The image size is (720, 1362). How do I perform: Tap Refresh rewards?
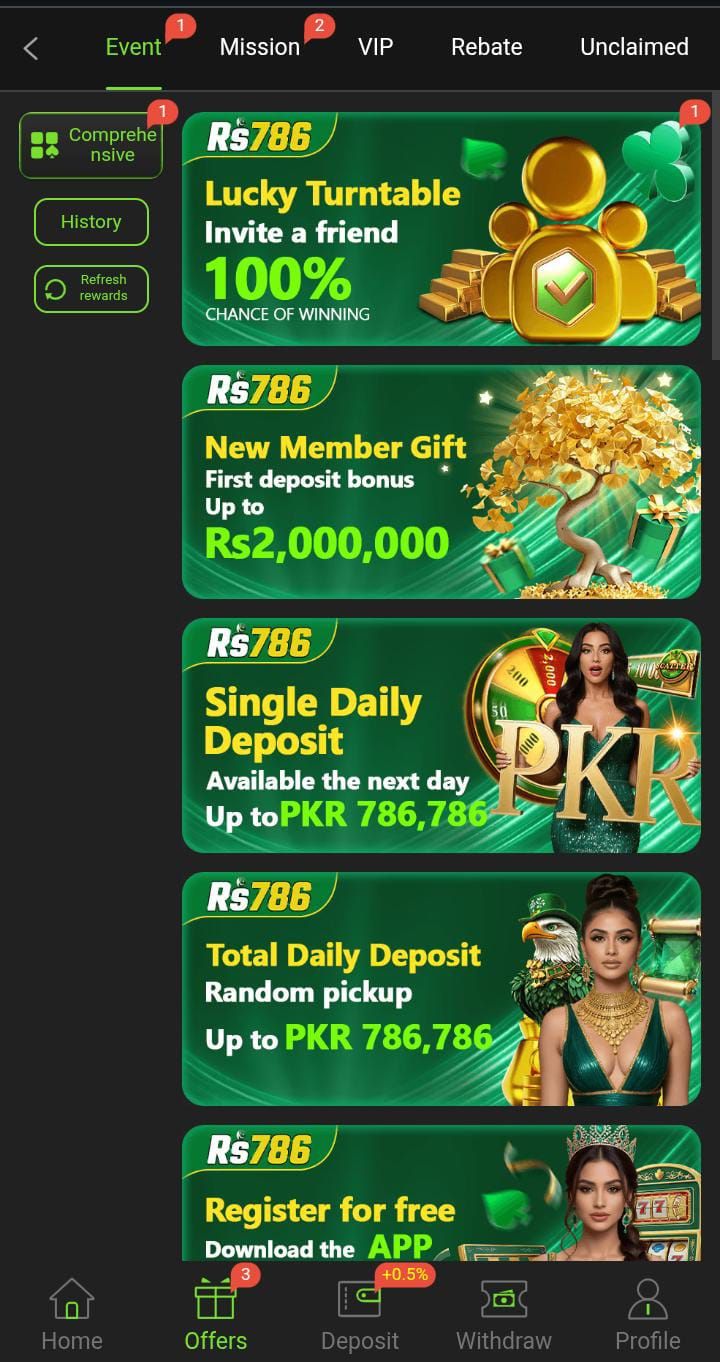[91, 288]
